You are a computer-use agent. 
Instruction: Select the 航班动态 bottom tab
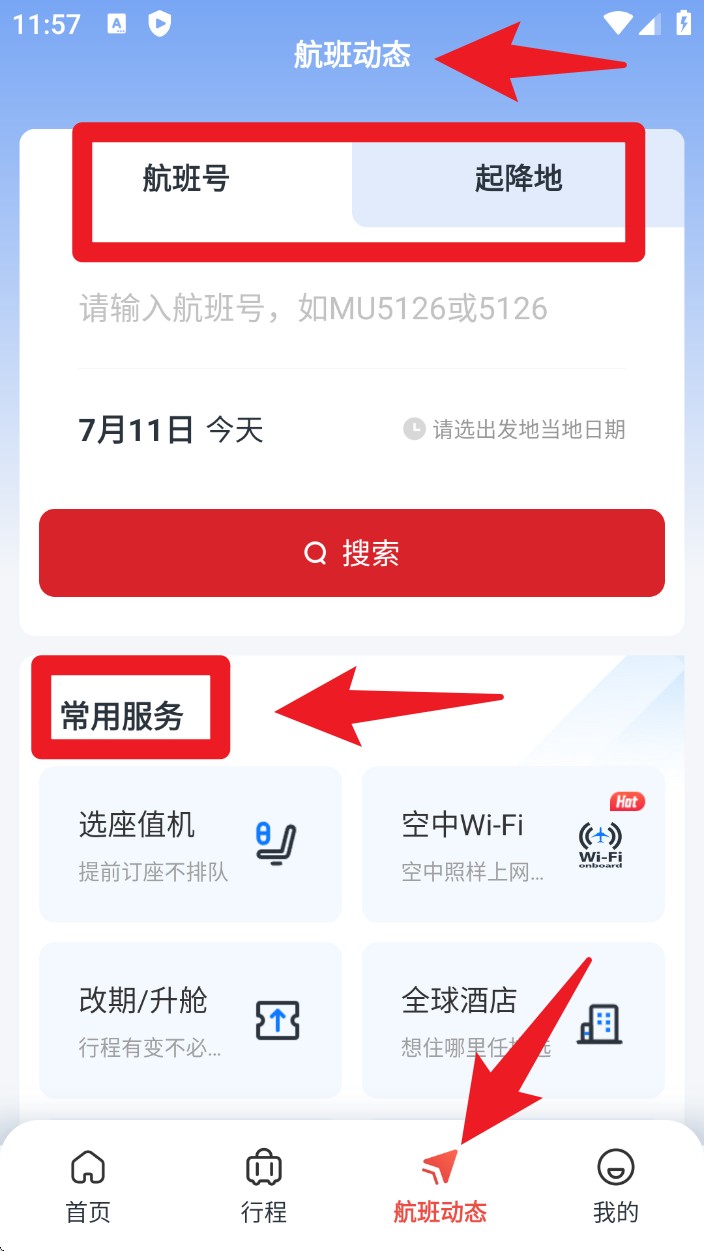coord(440,1187)
